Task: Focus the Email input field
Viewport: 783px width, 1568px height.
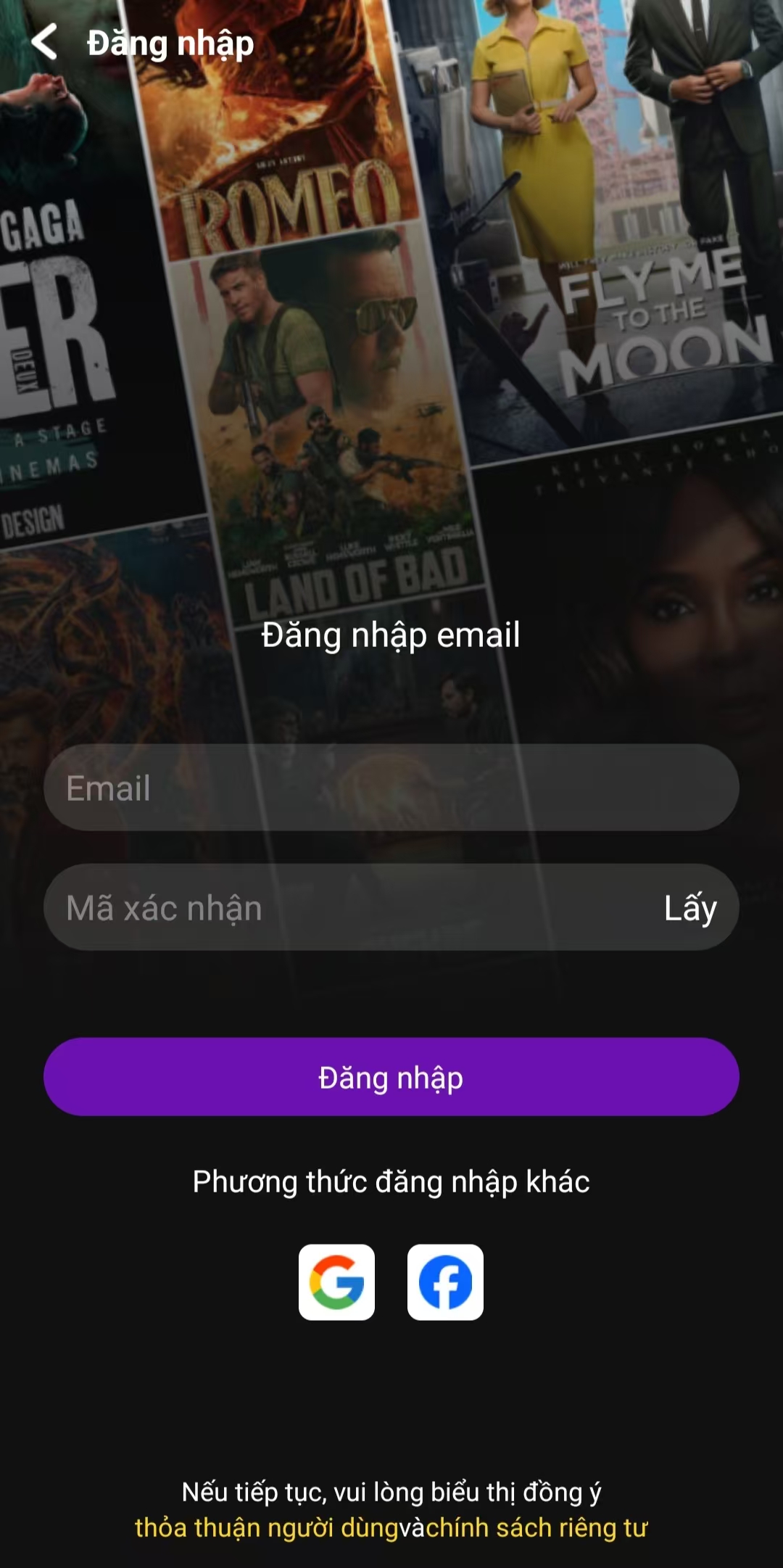Action: 391,788
